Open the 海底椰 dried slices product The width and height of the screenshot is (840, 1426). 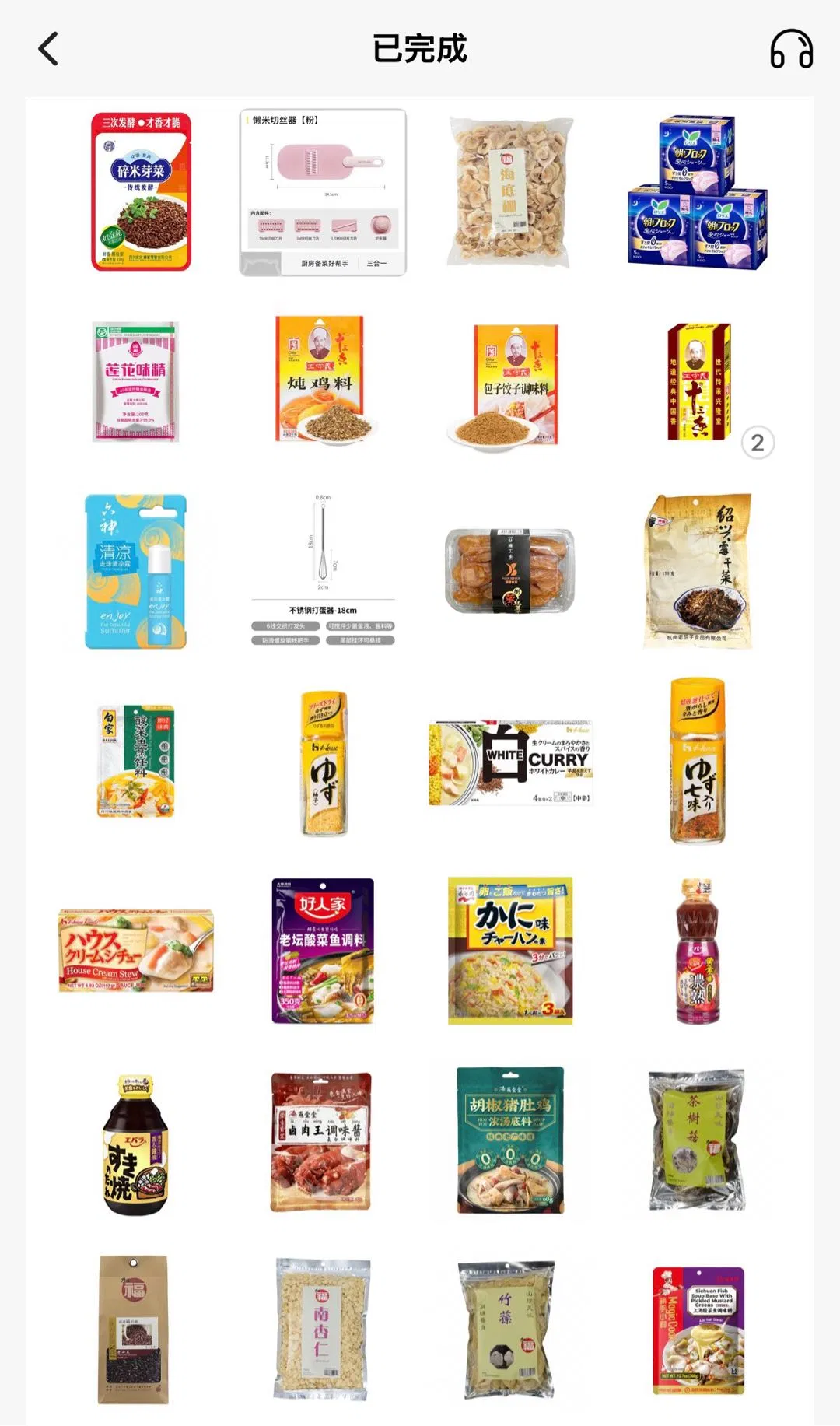[x=509, y=192]
